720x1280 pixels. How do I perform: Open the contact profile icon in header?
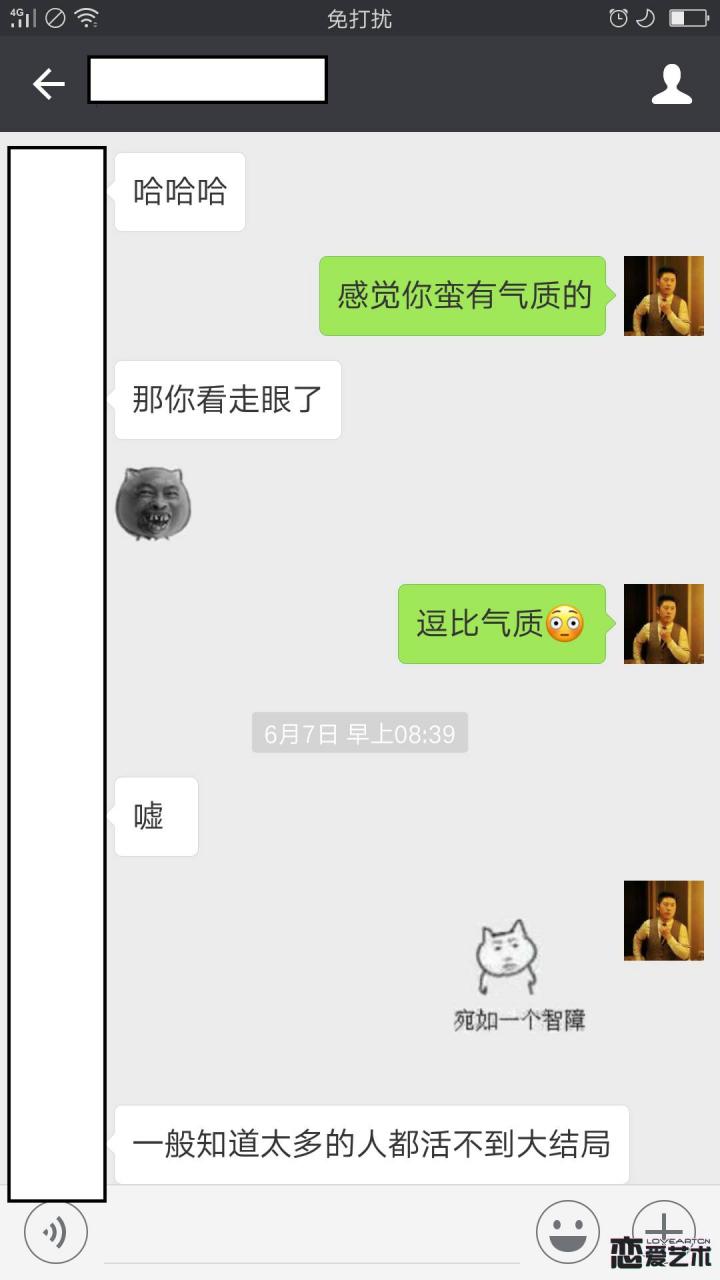coord(671,84)
